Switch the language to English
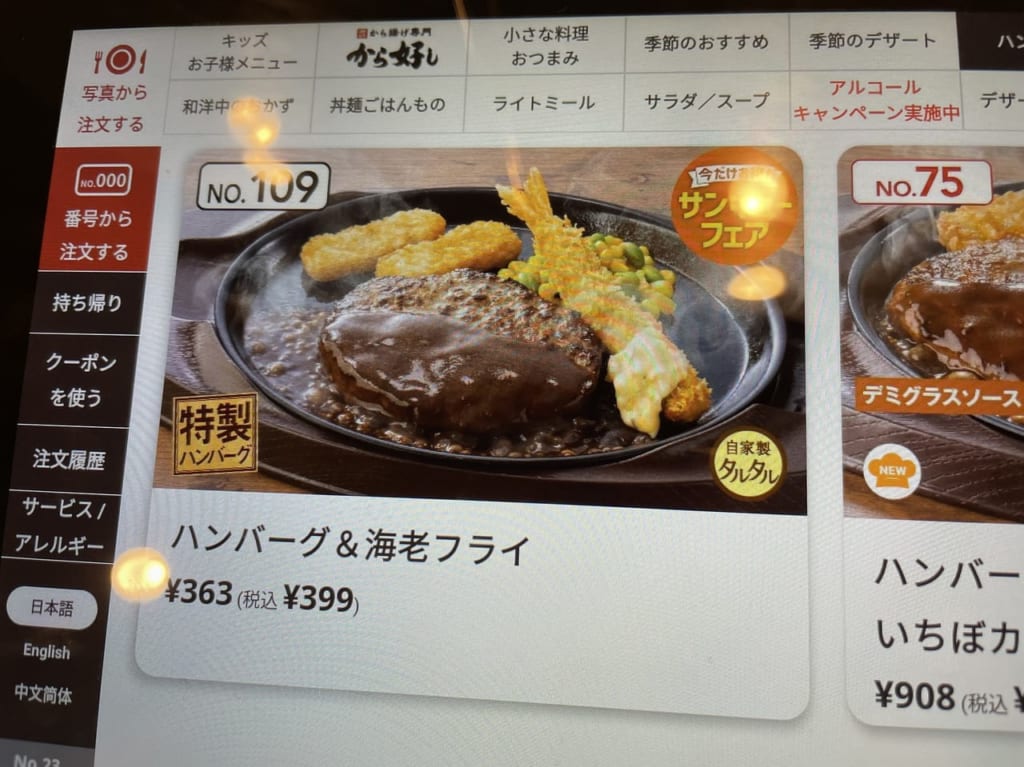 (47, 652)
